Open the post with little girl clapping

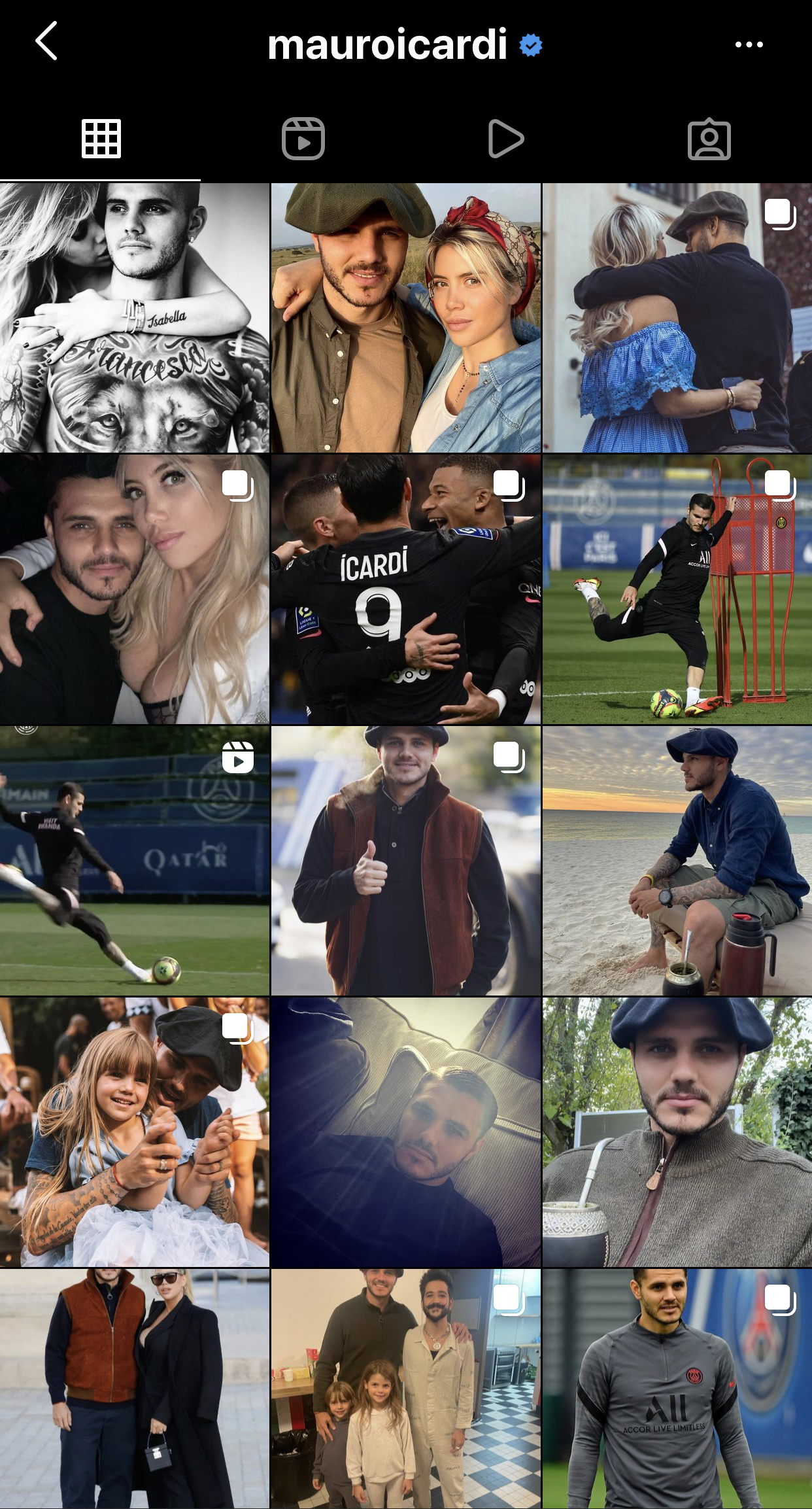[x=134, y=1132]
